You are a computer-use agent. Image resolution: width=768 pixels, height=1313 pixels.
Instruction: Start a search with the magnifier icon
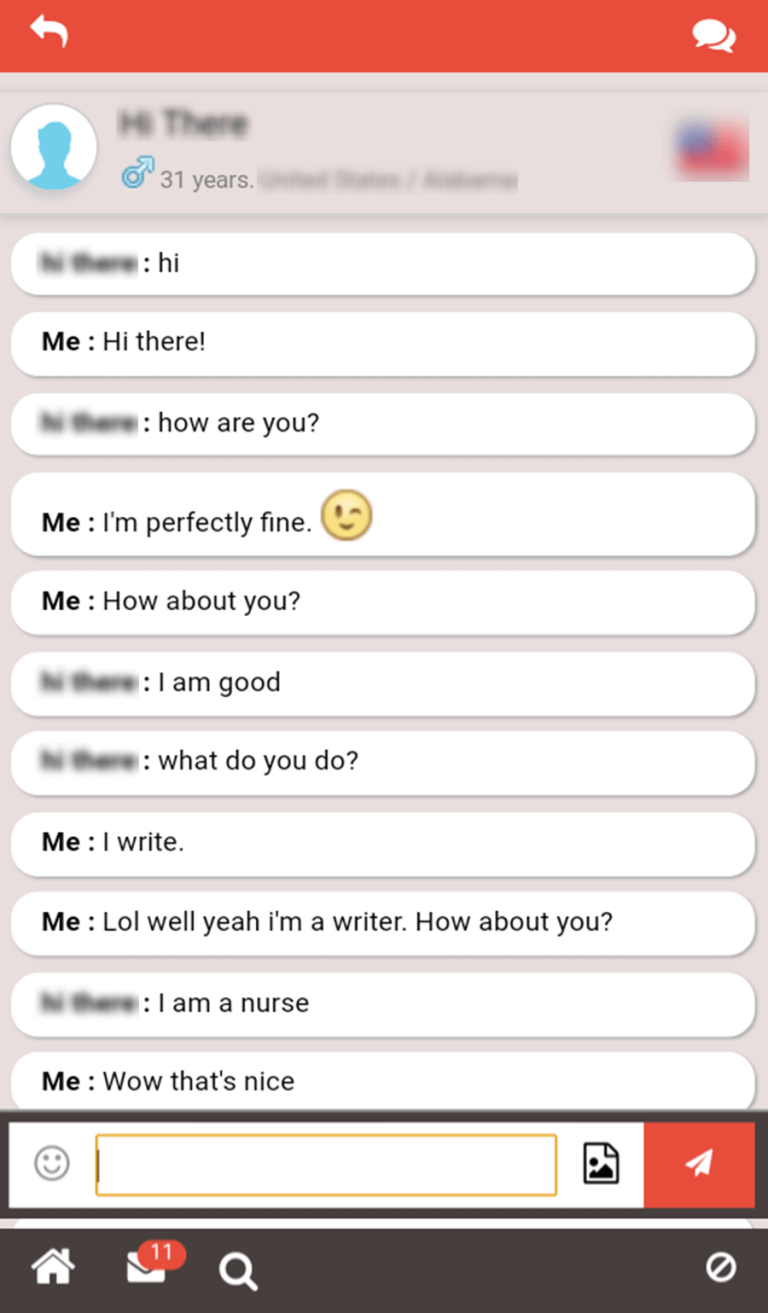[x=237, y=1270]
